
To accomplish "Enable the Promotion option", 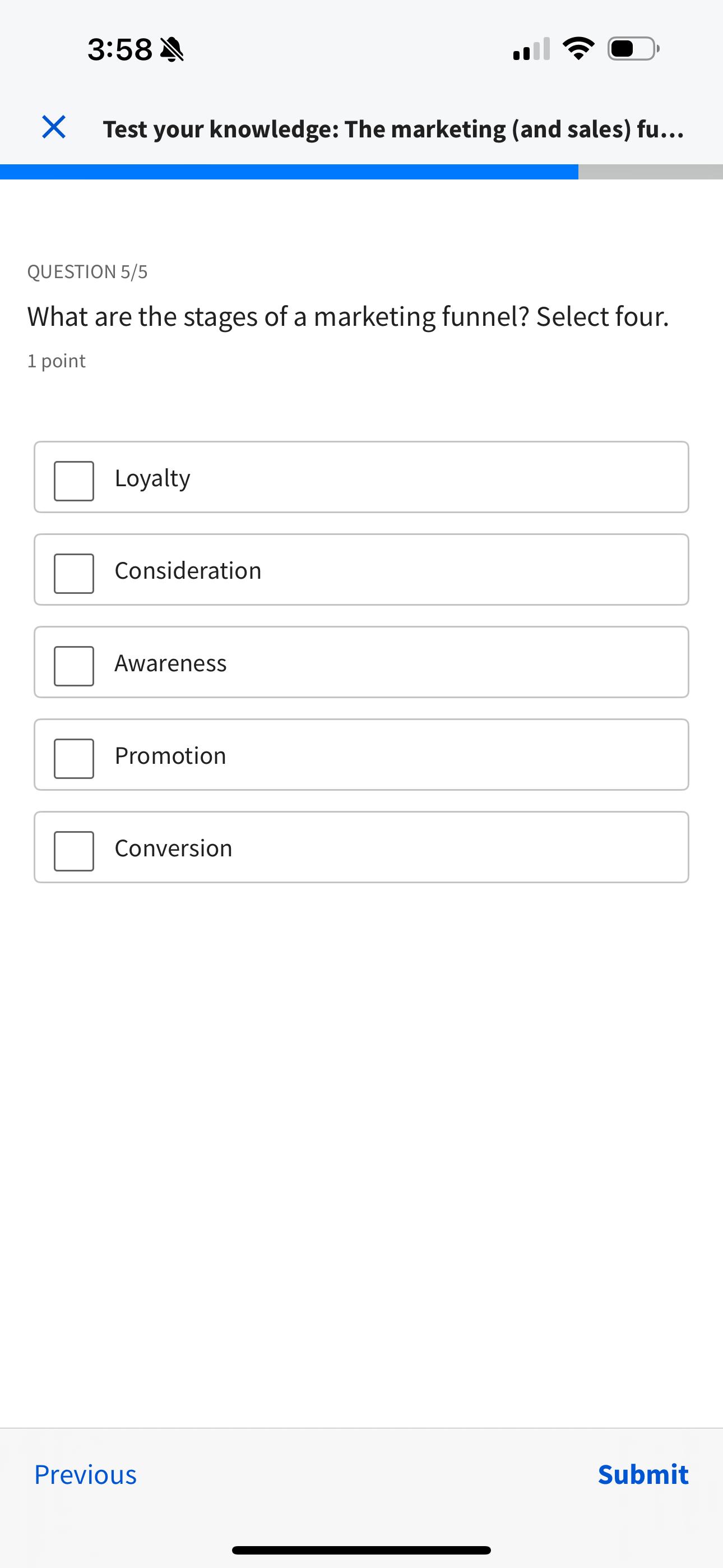I will coord(73,756).
